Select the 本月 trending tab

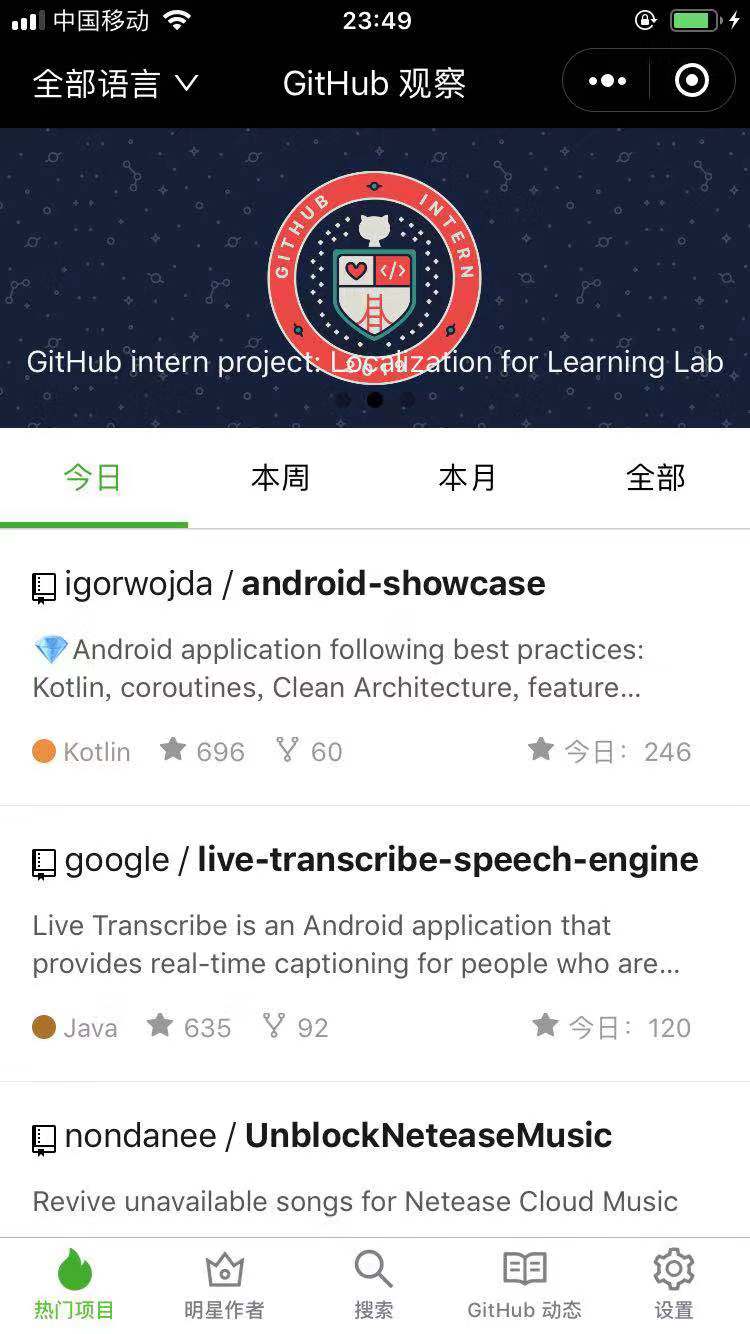(x=467, y=478)
